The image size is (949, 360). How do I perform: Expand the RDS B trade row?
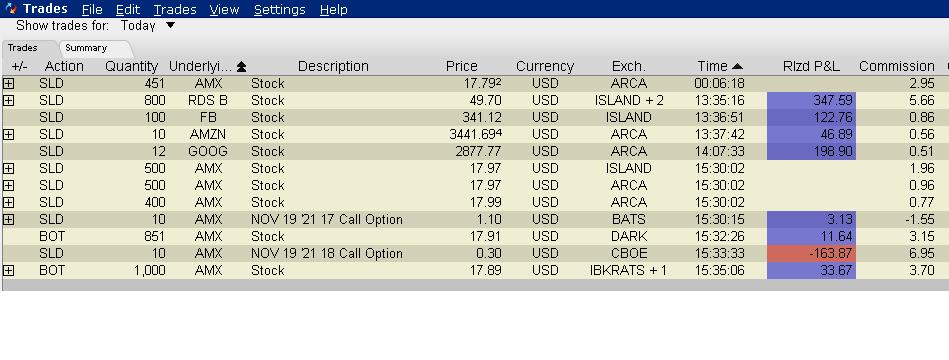click(8, 100)
